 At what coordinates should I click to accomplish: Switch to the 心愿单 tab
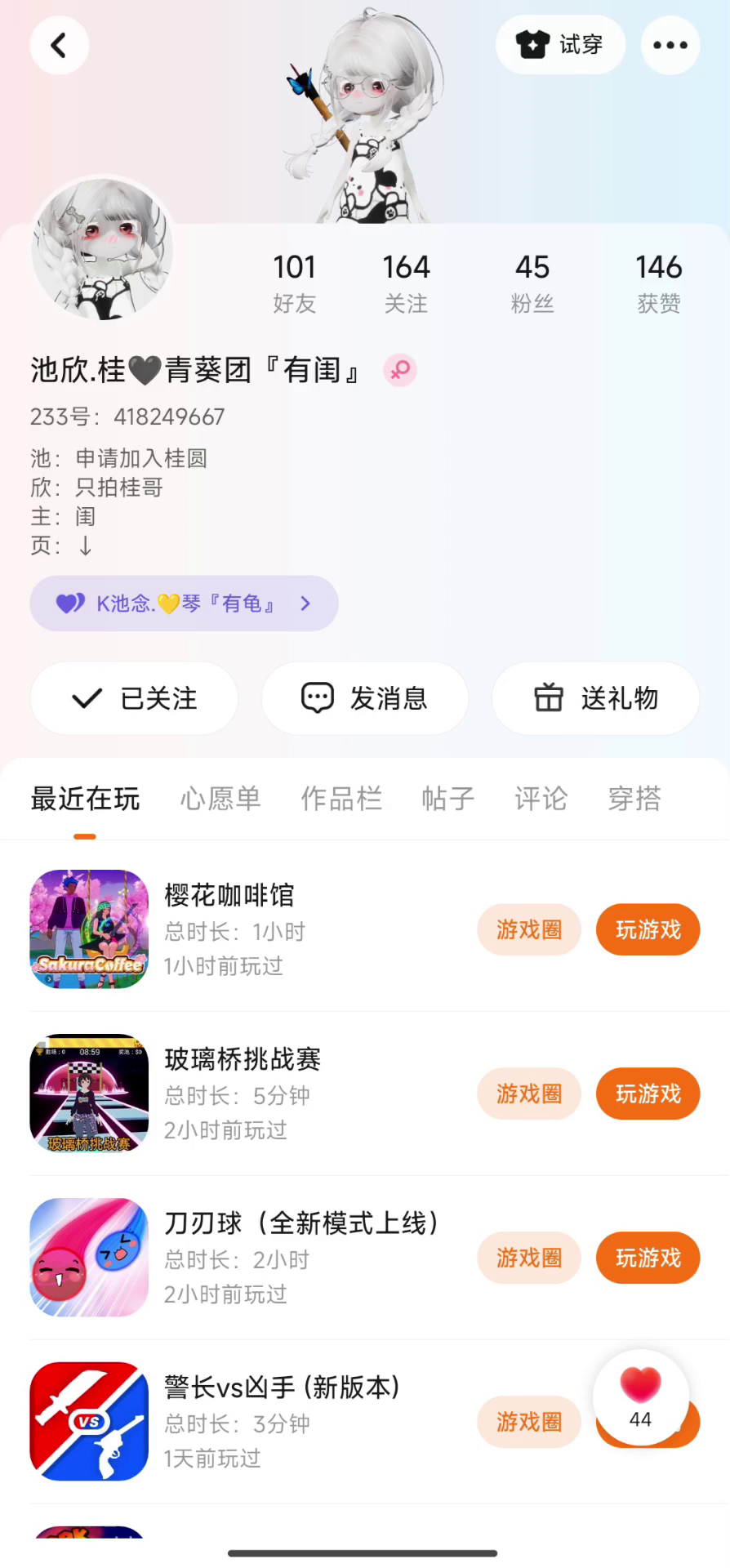click(220, 798)
